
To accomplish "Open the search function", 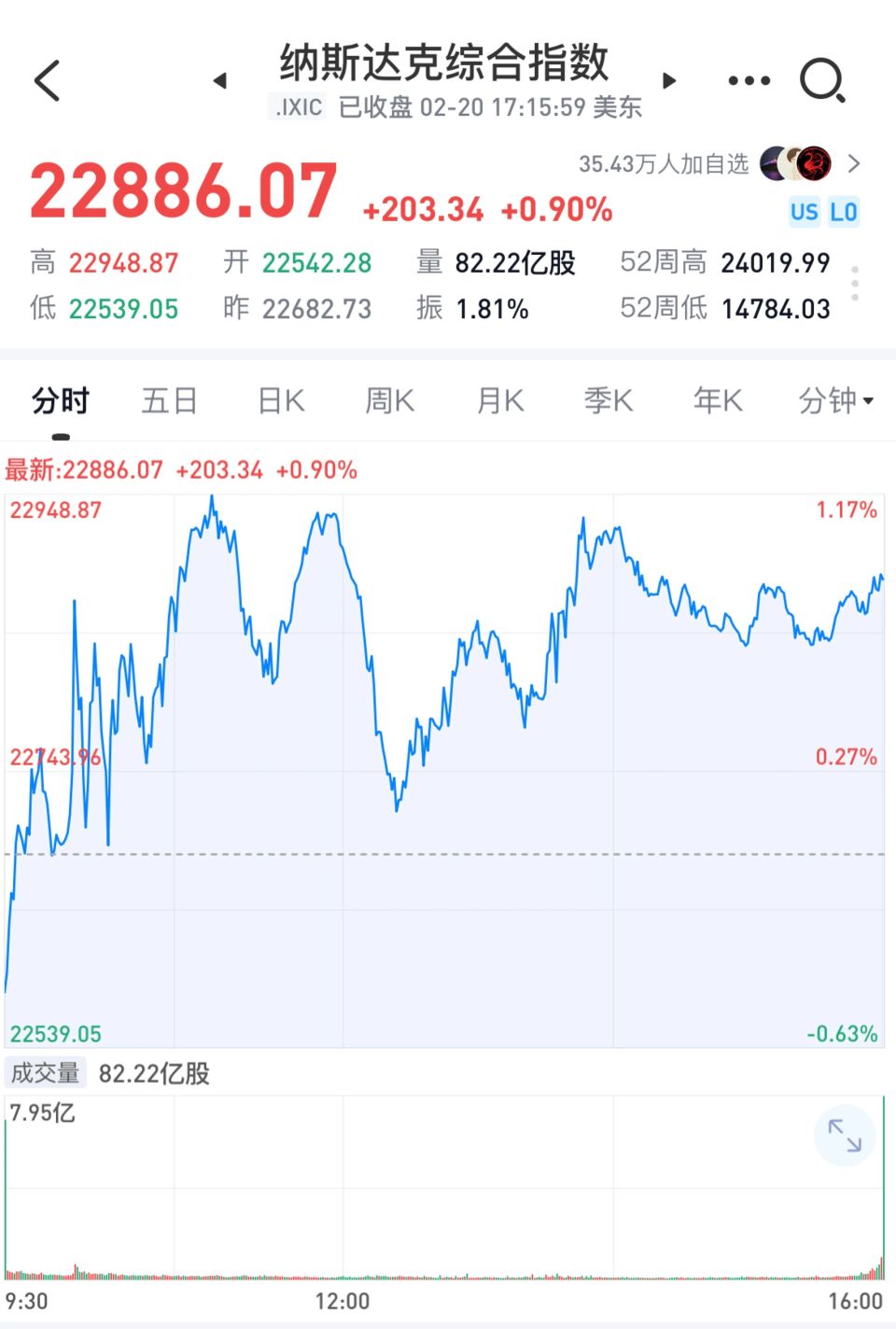I will (822, 80).
